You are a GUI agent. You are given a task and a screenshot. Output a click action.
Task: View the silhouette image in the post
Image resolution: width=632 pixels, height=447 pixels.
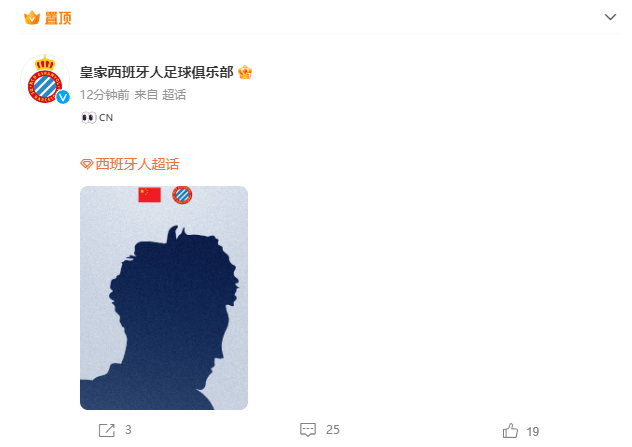(164, 298)
